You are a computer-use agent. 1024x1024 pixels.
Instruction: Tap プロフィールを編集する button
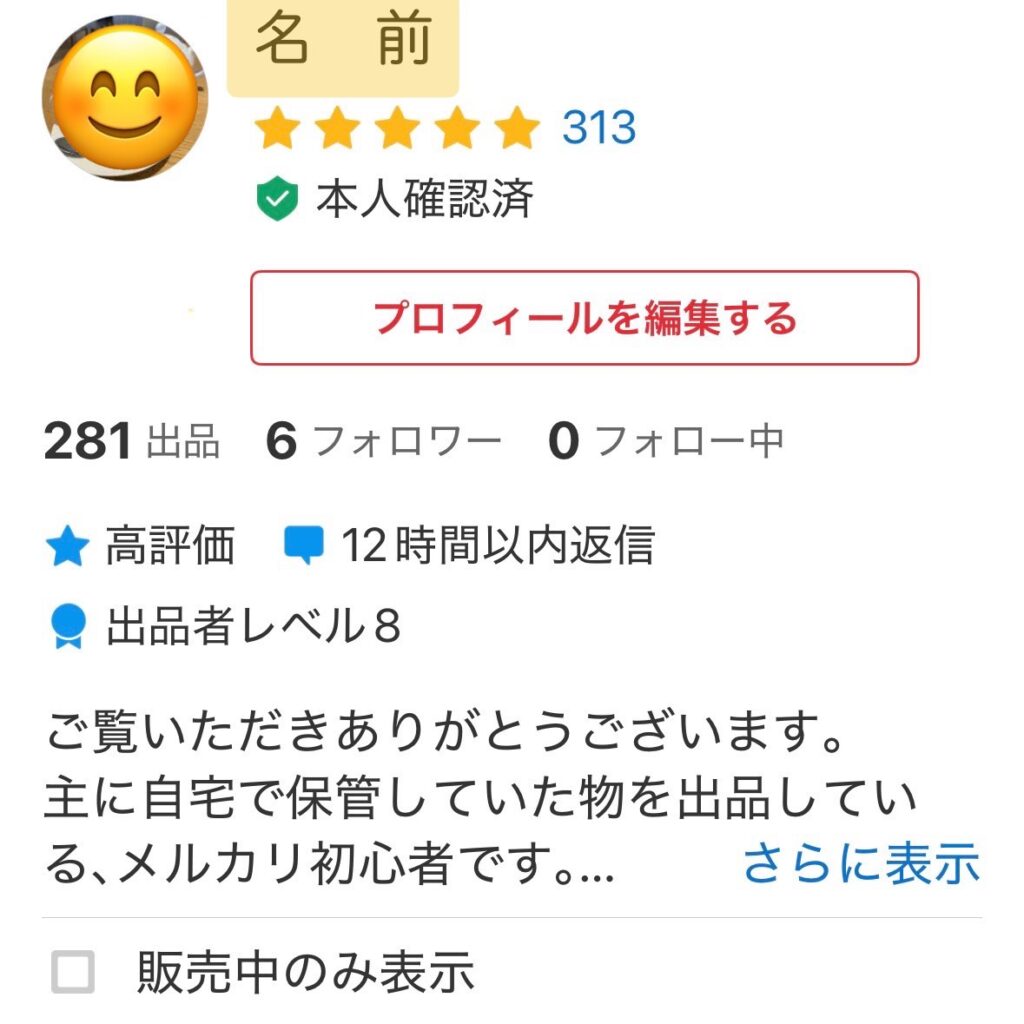pyautogui.click(x=584, y=318)
